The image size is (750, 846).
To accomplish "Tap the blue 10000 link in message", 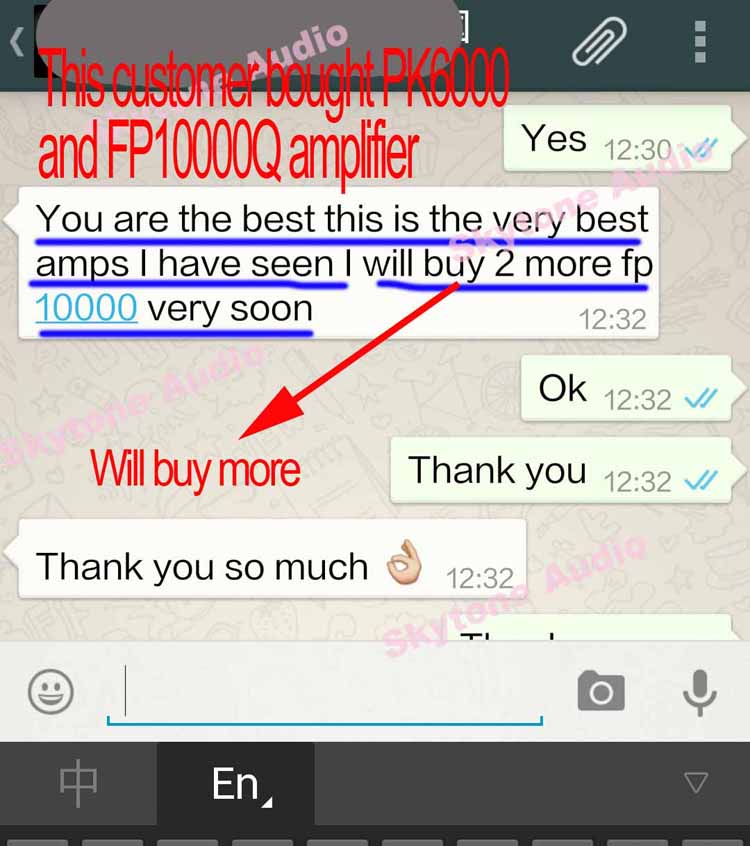I will click(86, 308).
